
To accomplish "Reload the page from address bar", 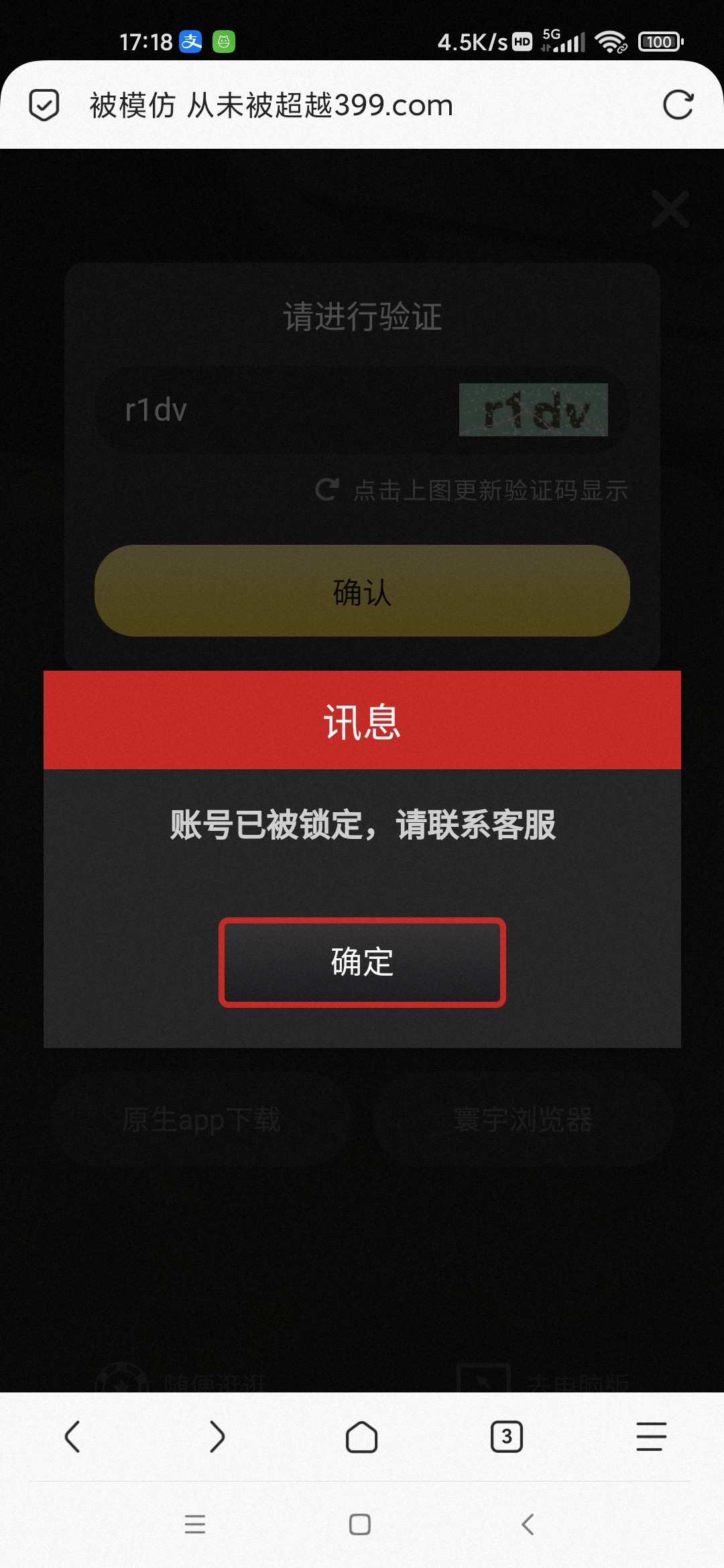I will tap(678, 105).
